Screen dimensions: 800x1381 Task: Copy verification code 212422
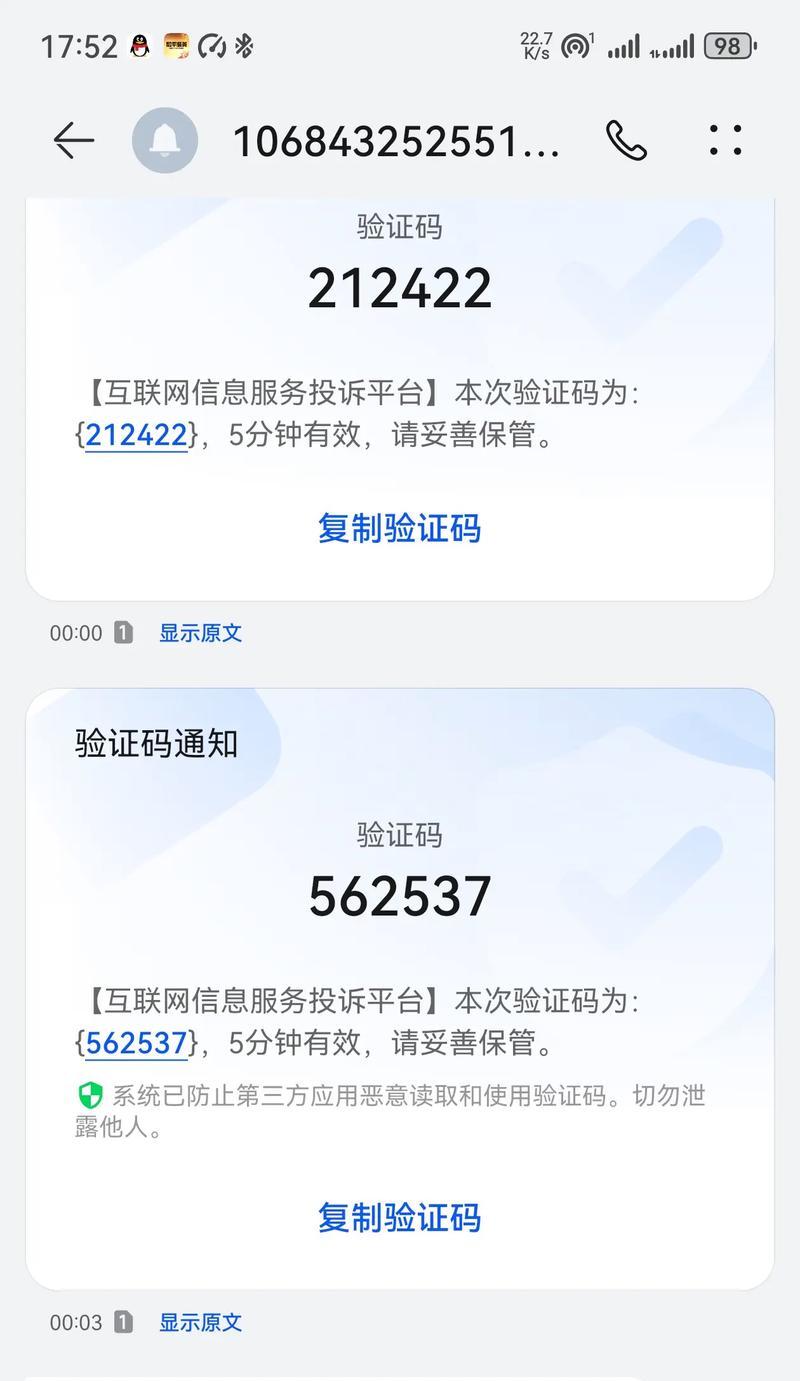click(x=399, y=527)
